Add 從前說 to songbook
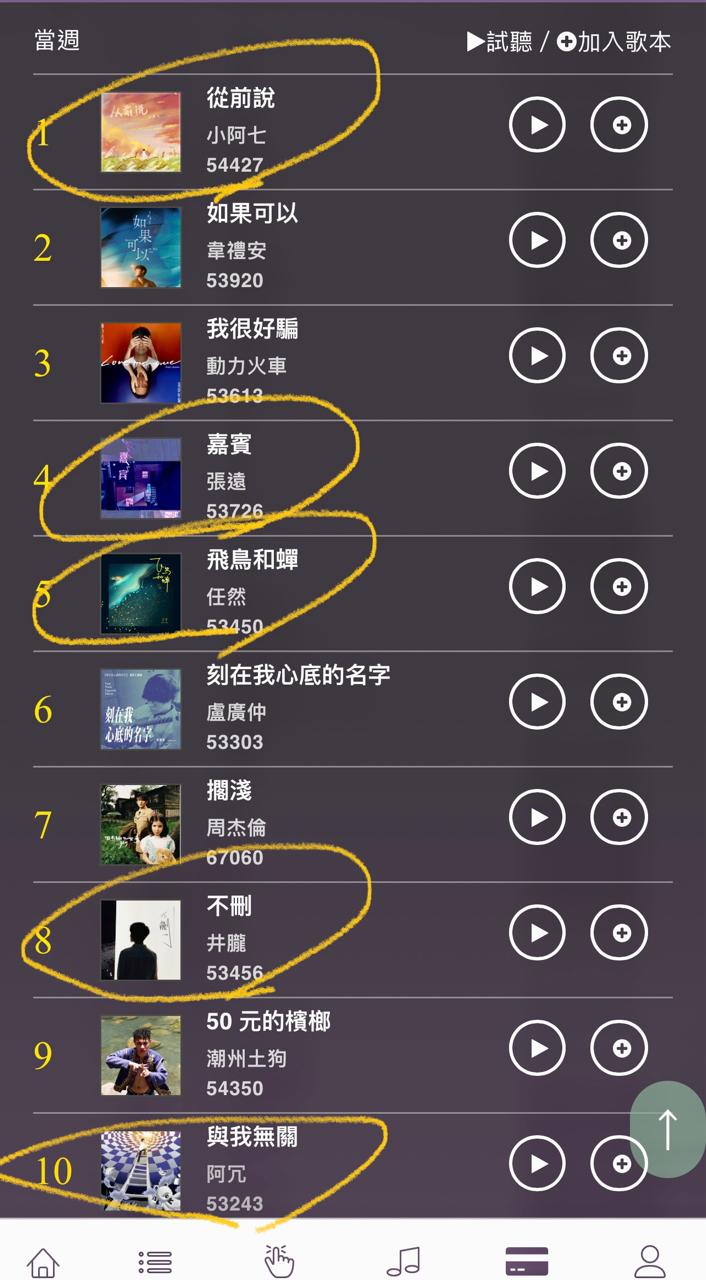706x1280 pixels. 619,125
